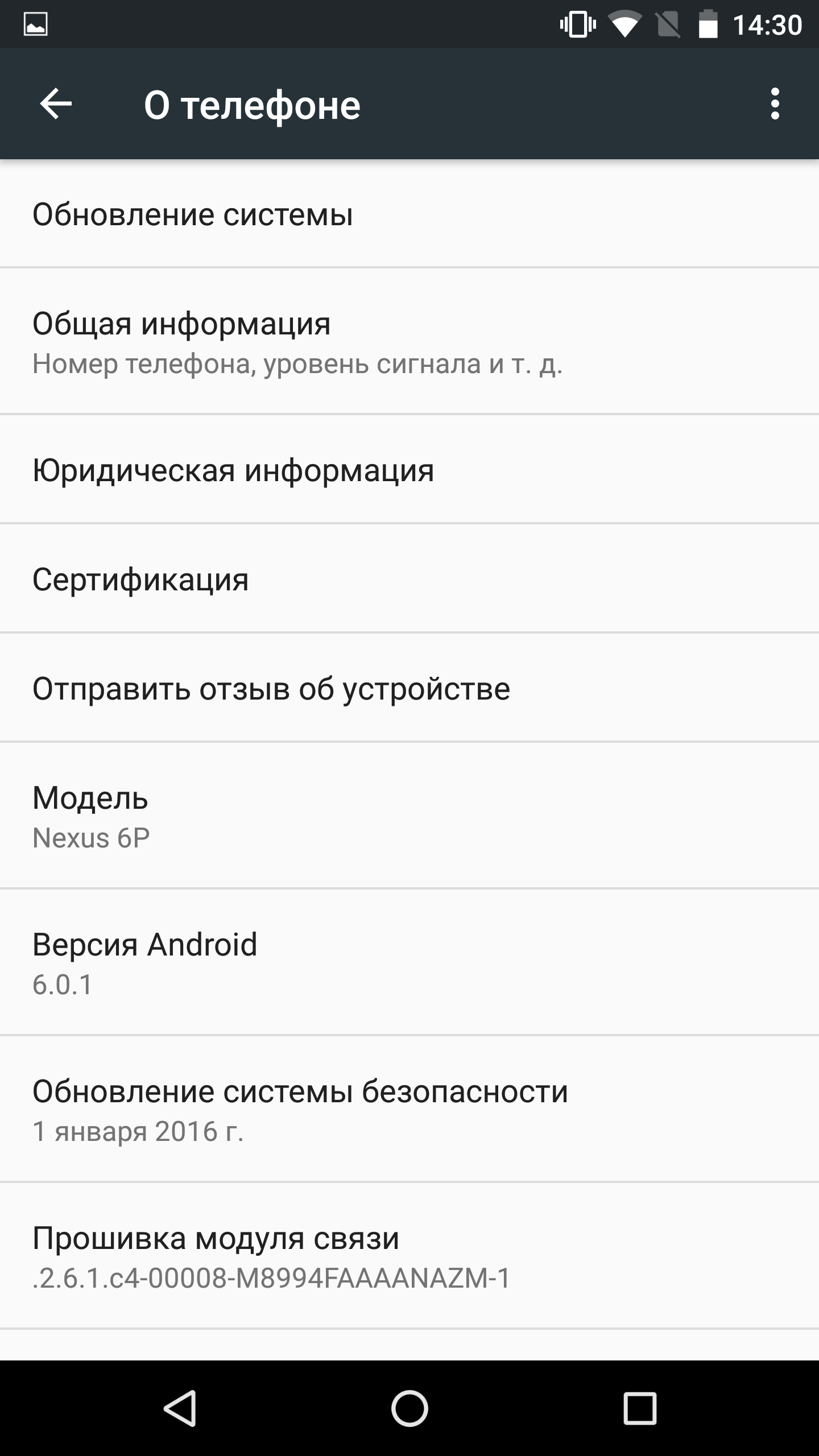Open Сертификация
Image resolution: width=819 pixels, height=1456 pixels.
point(409,578)
